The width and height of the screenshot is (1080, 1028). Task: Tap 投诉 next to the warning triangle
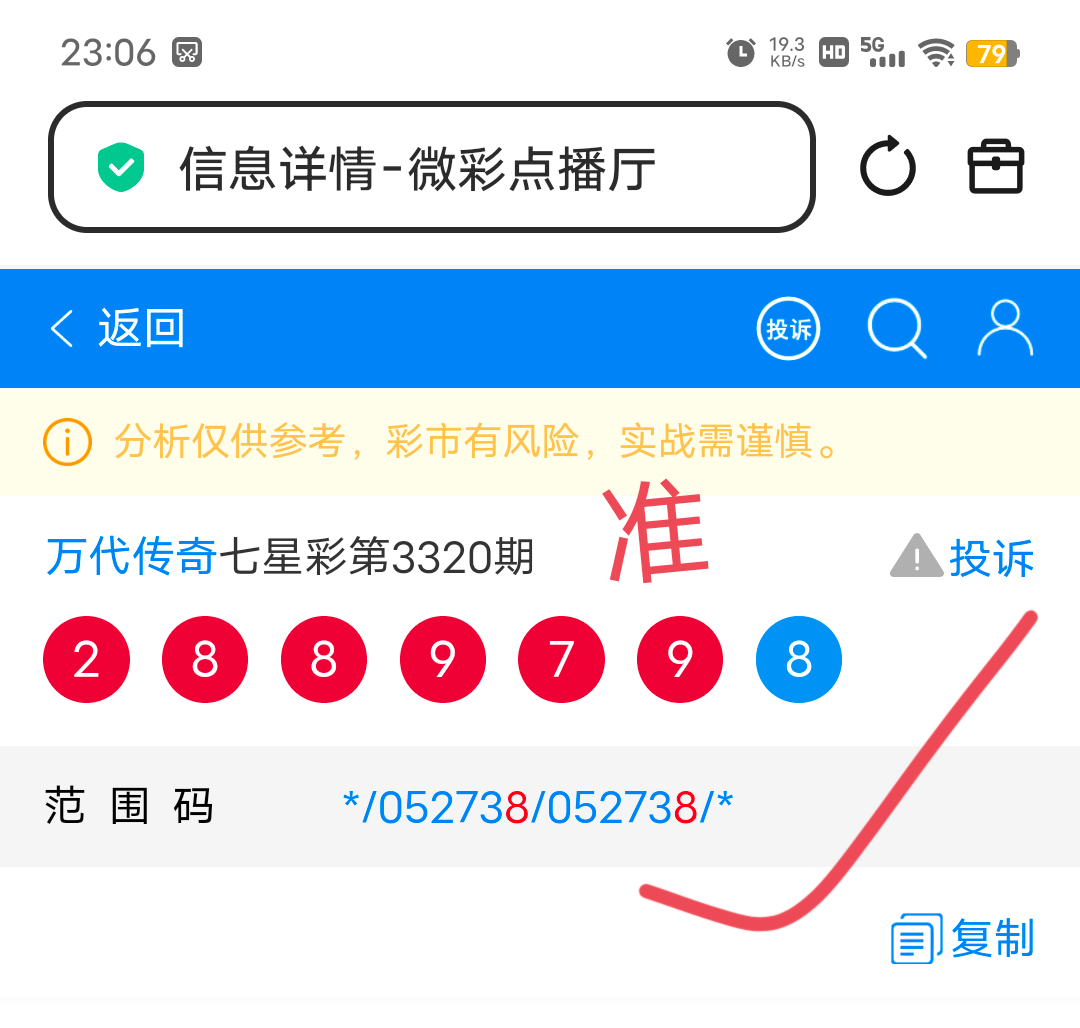pyautogui.click(x=990, y=558)
